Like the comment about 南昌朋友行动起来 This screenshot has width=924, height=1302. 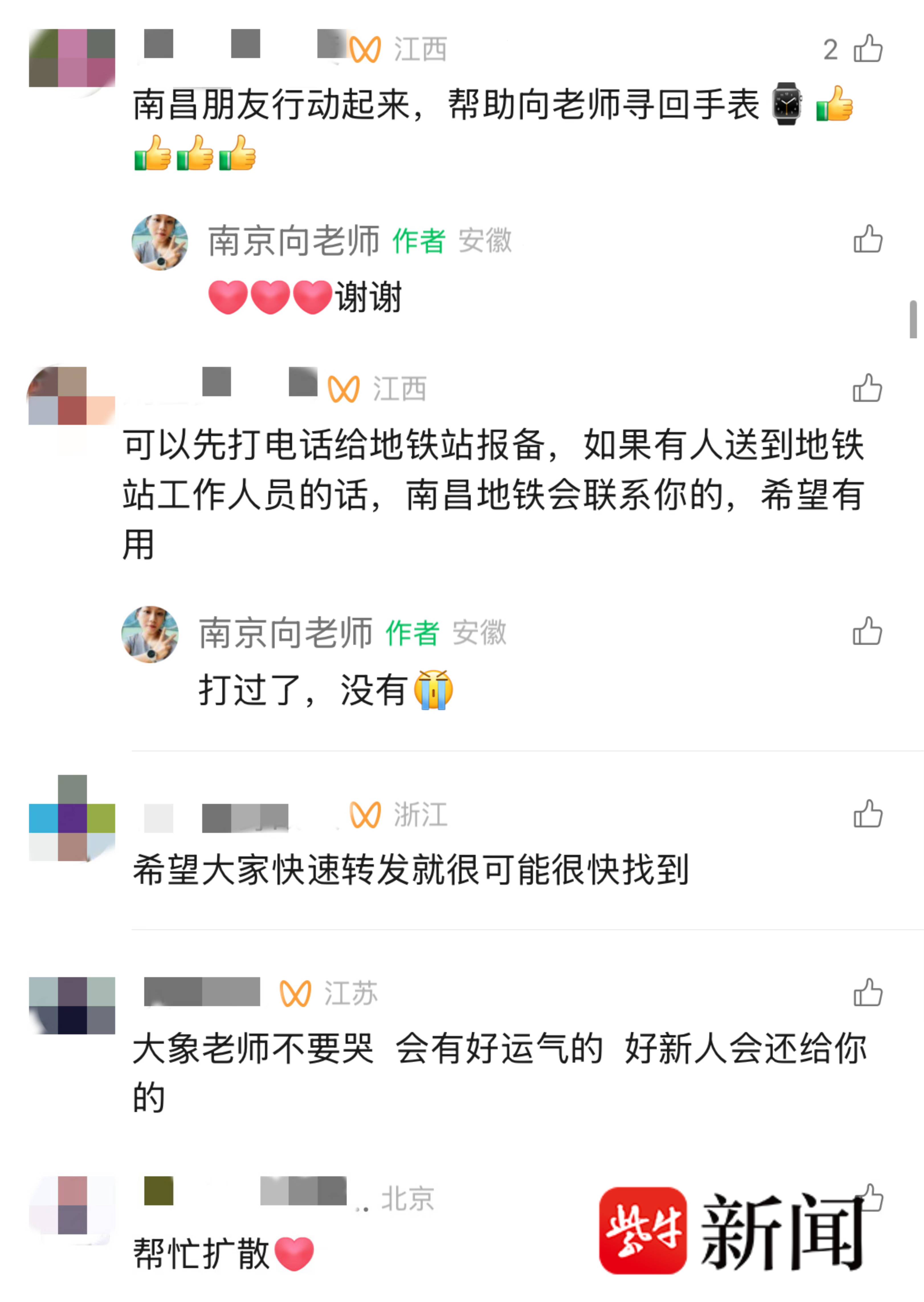868,49
